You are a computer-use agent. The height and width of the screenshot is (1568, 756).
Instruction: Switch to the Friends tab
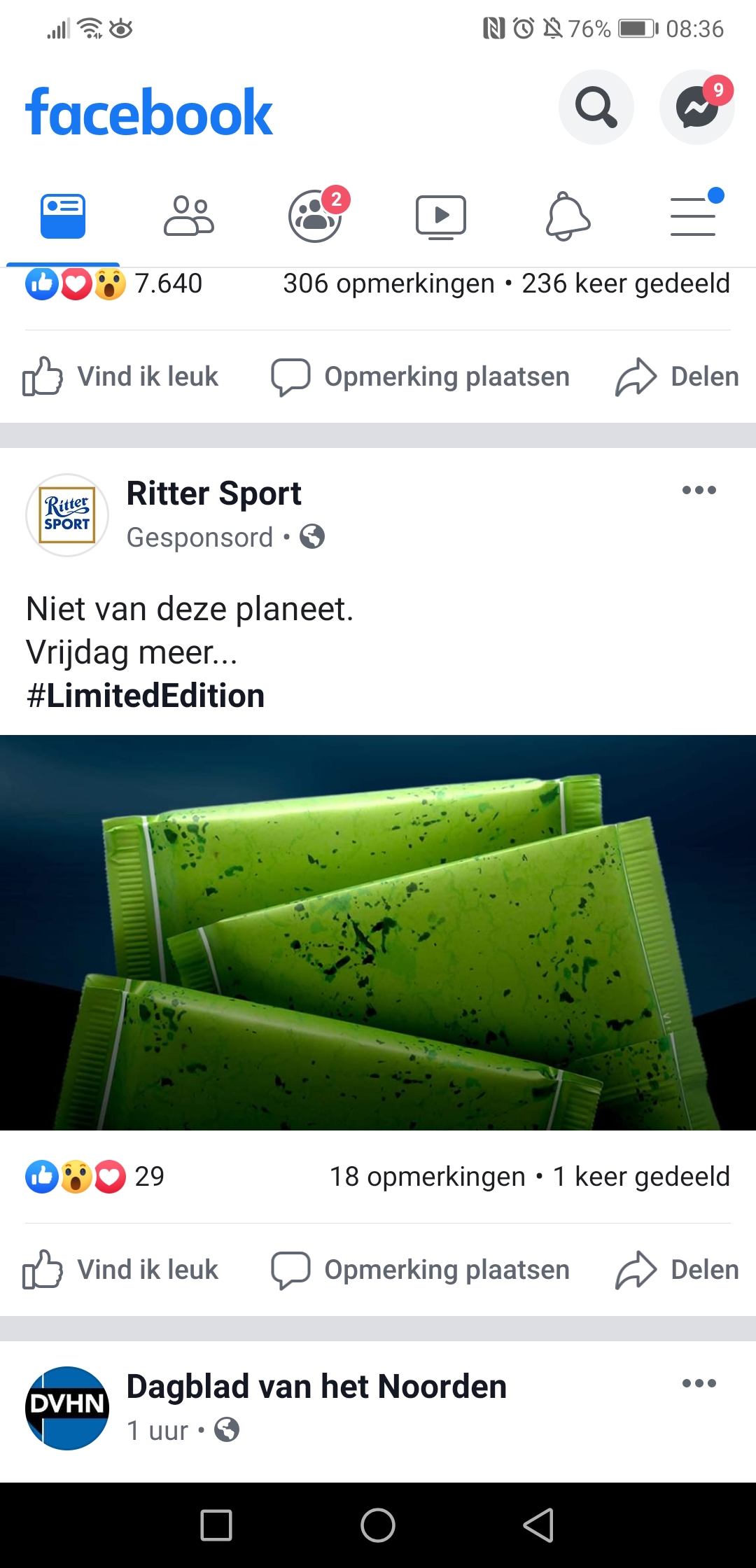[x=189, y=216]
